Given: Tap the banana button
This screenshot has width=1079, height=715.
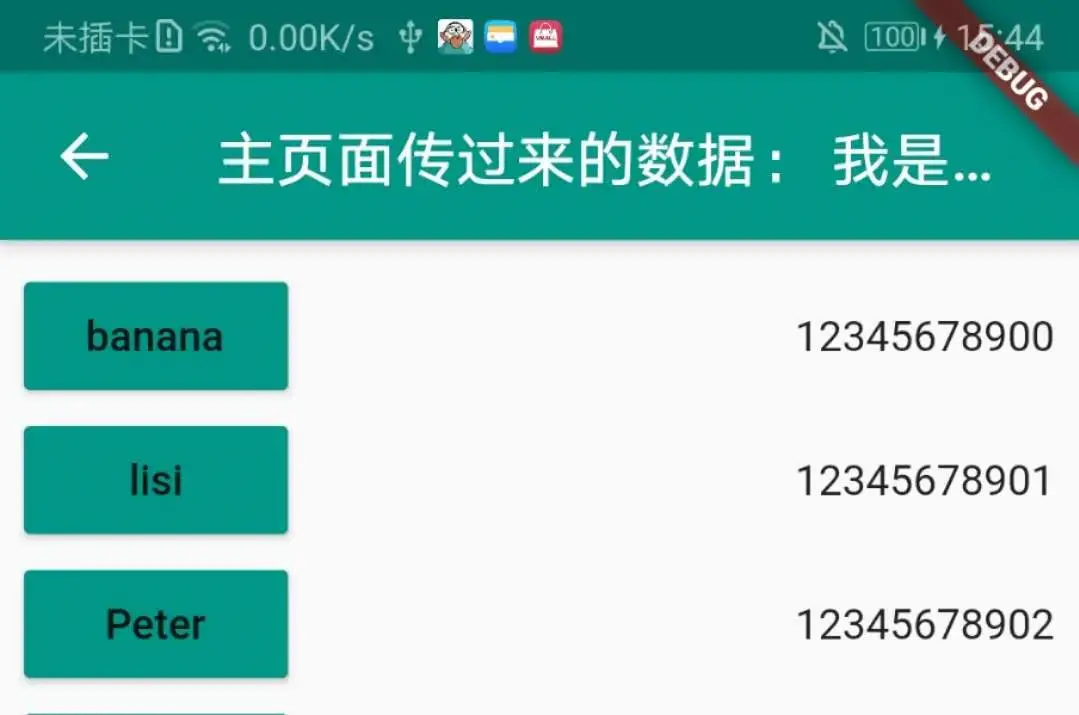Looking at the screenshot, I should tap(156, 336).
